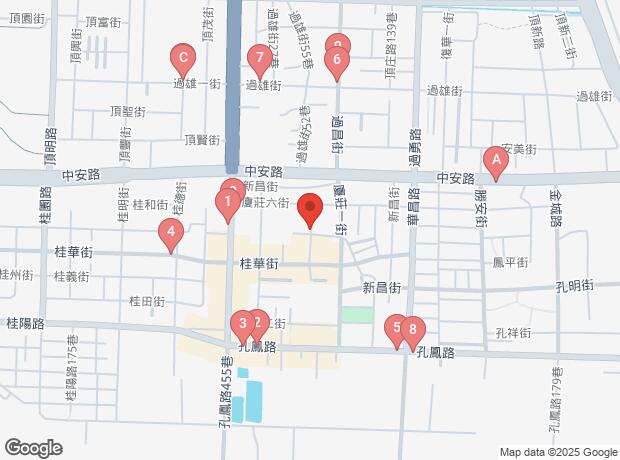The width and height of the screenshot is (620, 460).
Task: Select map pin number 8
Action: pos(413,330)
